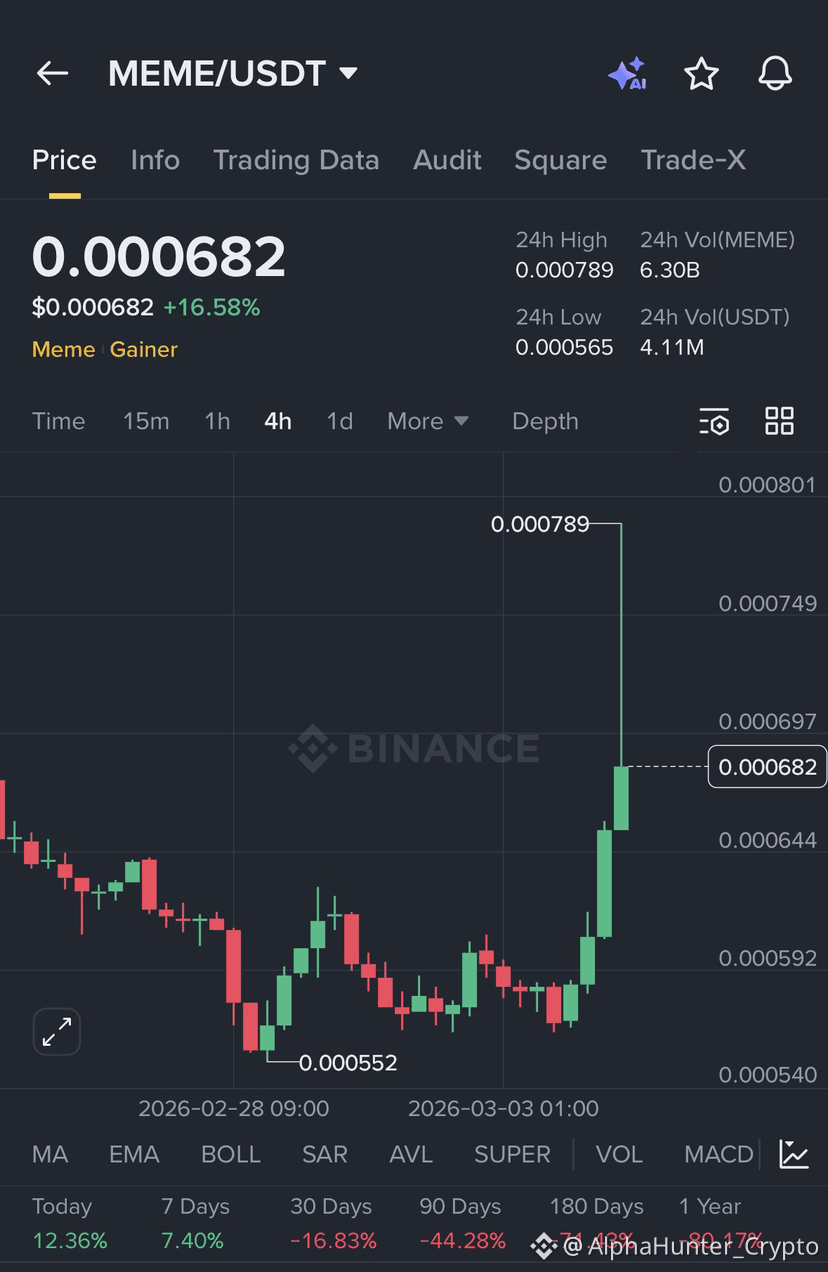The height and width of the screenshot is (1272, 828).
Task: Open the grid layout icon
Action: pyautogui.click(x=779, y=421)
